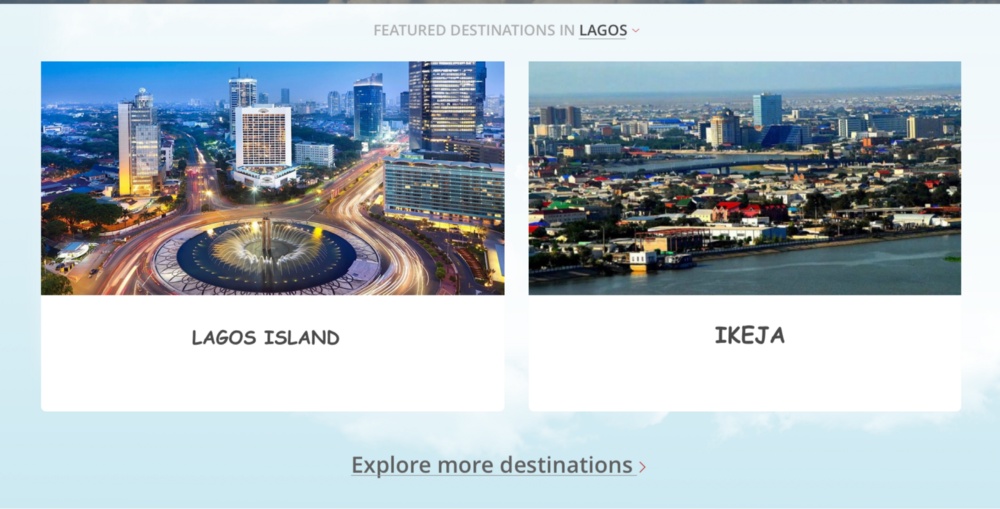The height and width of the screenshot is (509, 1000).
Task: Open the Ikeja destination card
Action: pos(744,236)
